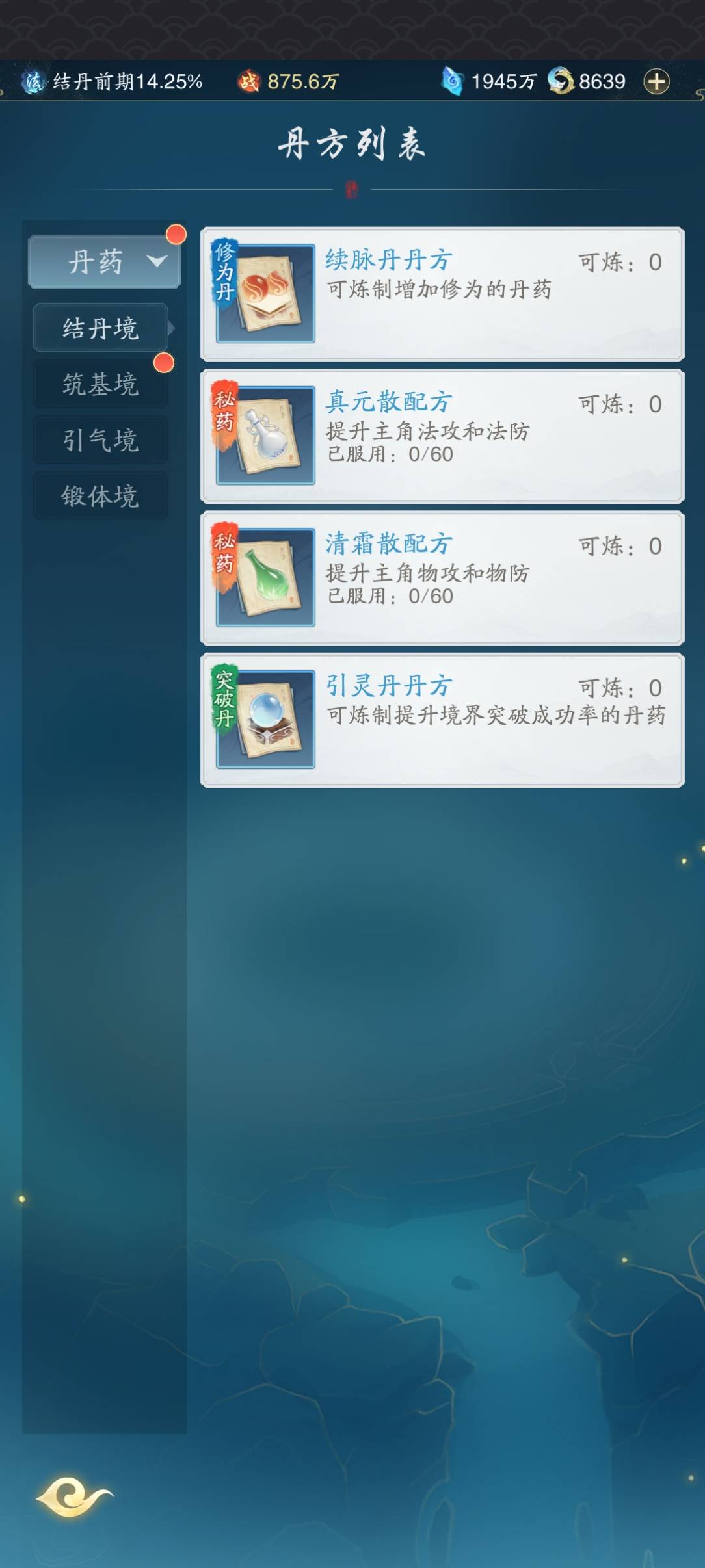Open the 清霜散配方 recipe card
This screenshot has height=1568, width=705.
point(442,577)
